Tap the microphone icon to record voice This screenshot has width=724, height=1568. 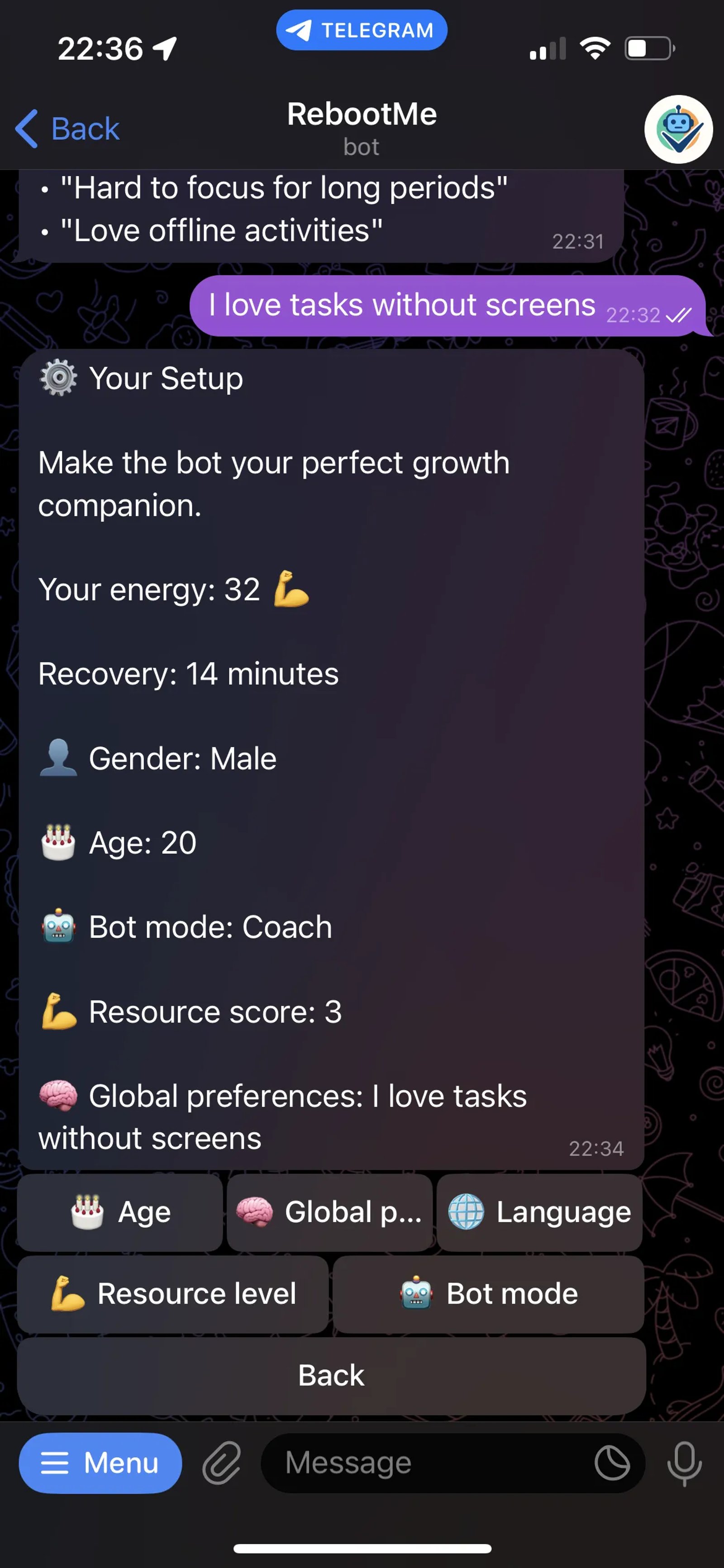point(684,1463)
